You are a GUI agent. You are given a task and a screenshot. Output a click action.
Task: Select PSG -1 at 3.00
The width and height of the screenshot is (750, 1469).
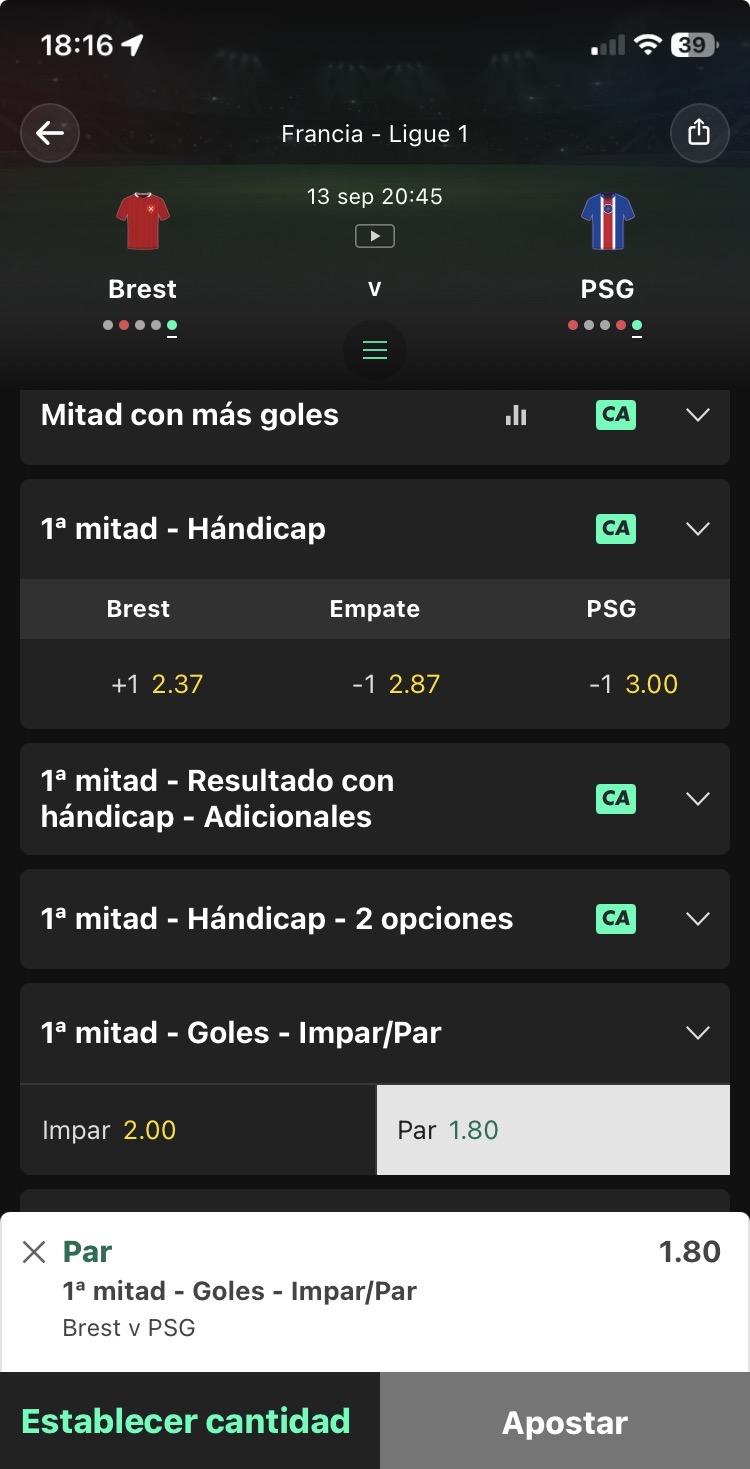point(611,684)
